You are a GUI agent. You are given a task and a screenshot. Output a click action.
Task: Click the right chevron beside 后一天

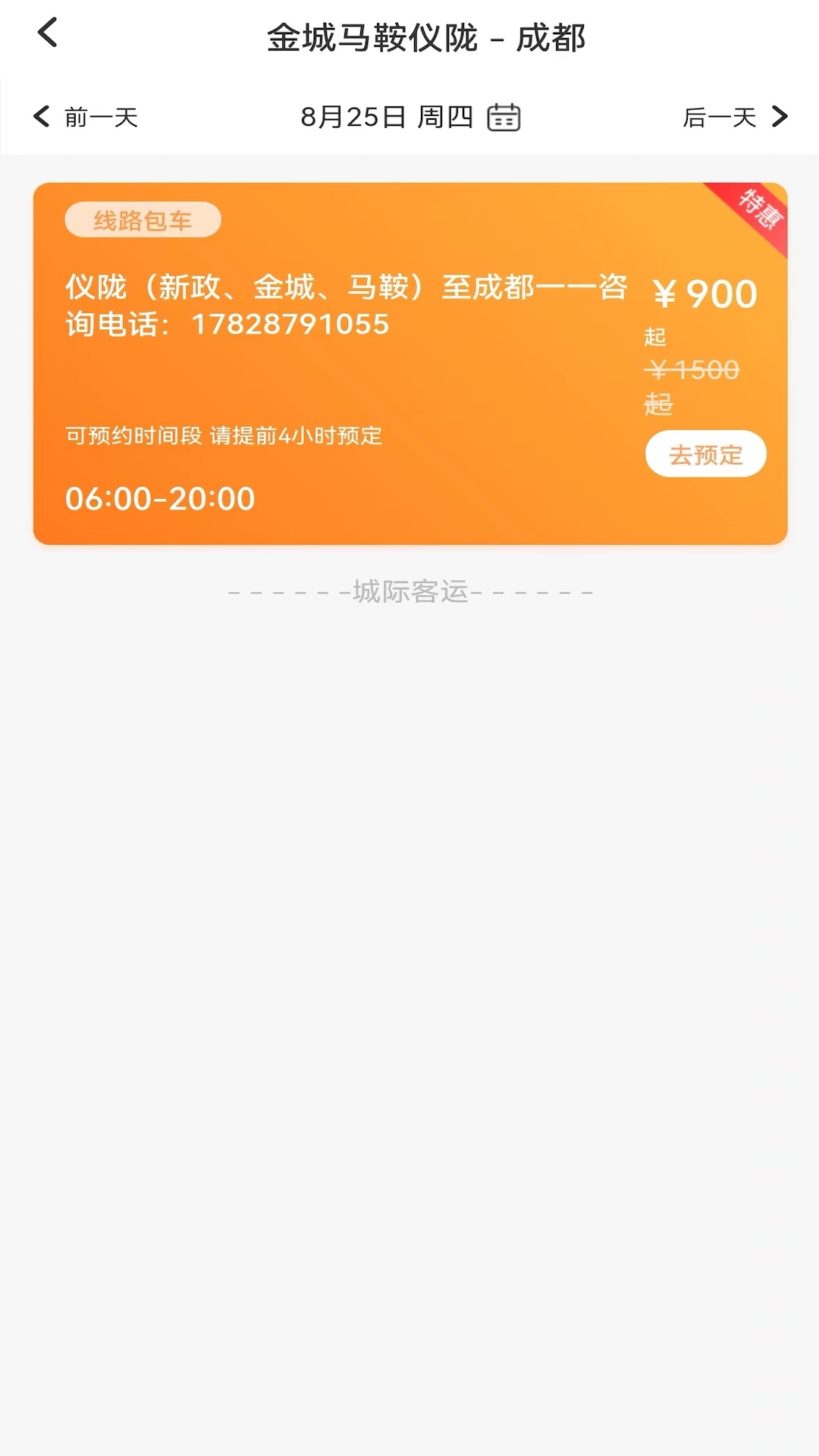click(x=780, y=117)
